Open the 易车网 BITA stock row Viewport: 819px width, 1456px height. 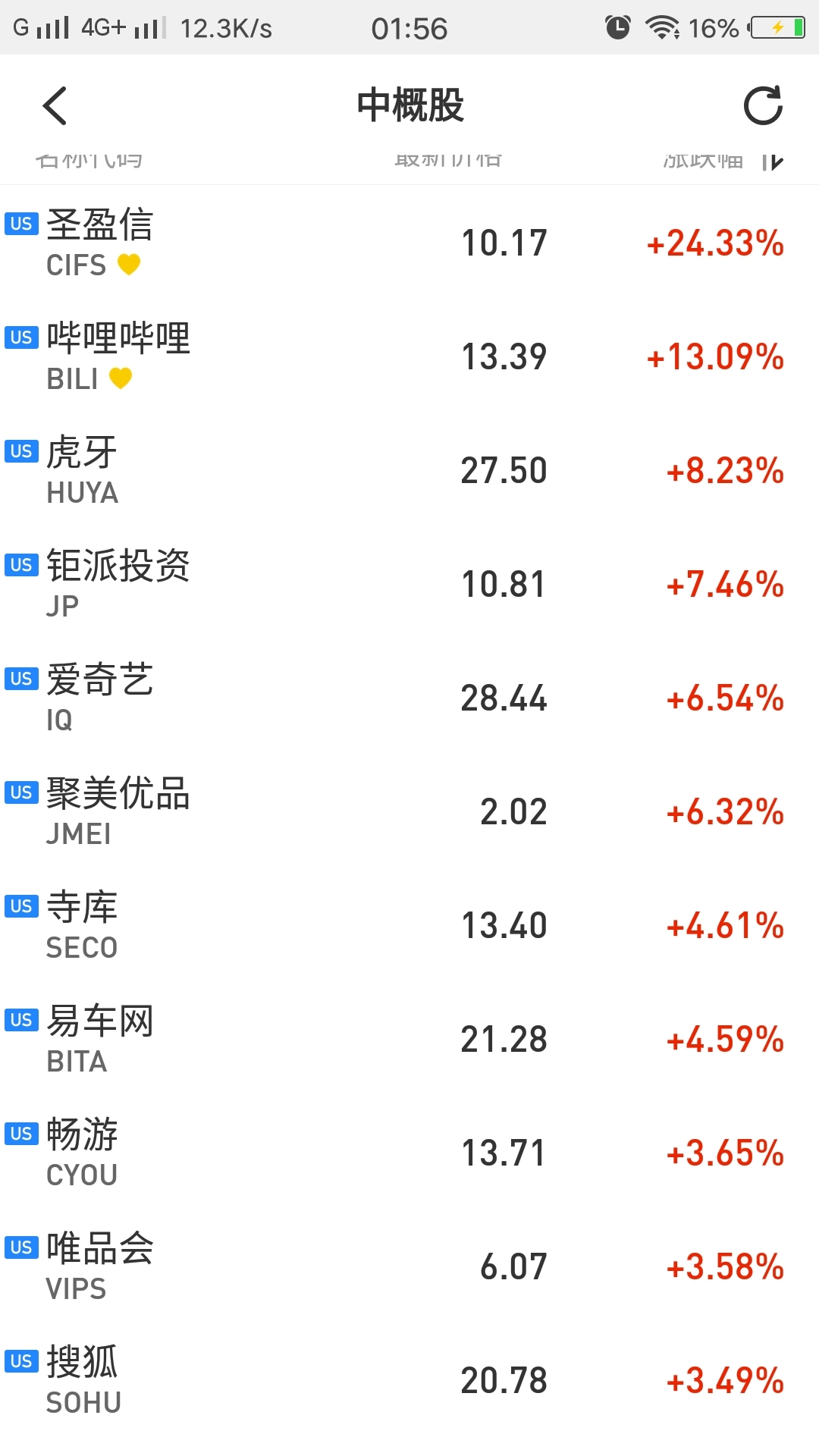[409, 1039]
